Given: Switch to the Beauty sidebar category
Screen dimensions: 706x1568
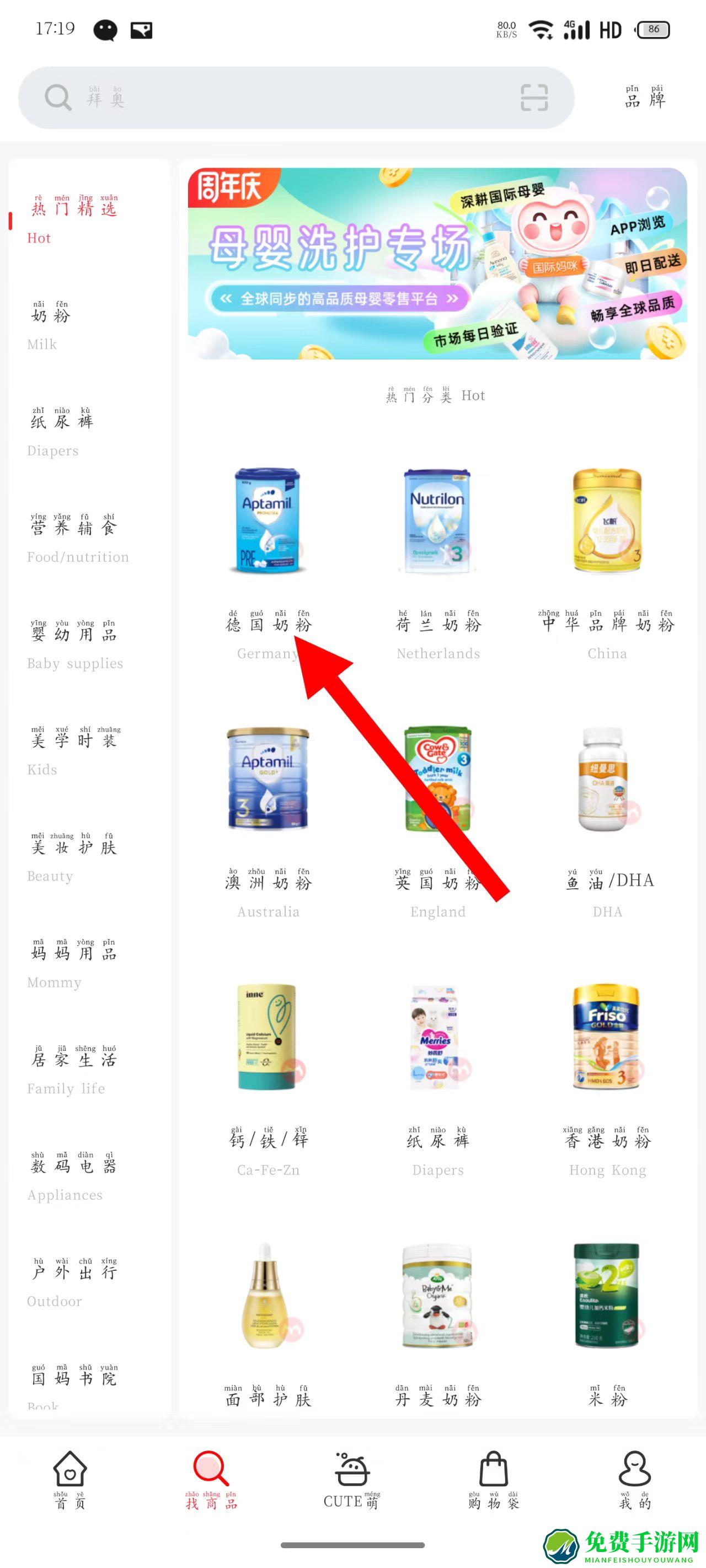Looking at the screenshot, I should point(73,858).
